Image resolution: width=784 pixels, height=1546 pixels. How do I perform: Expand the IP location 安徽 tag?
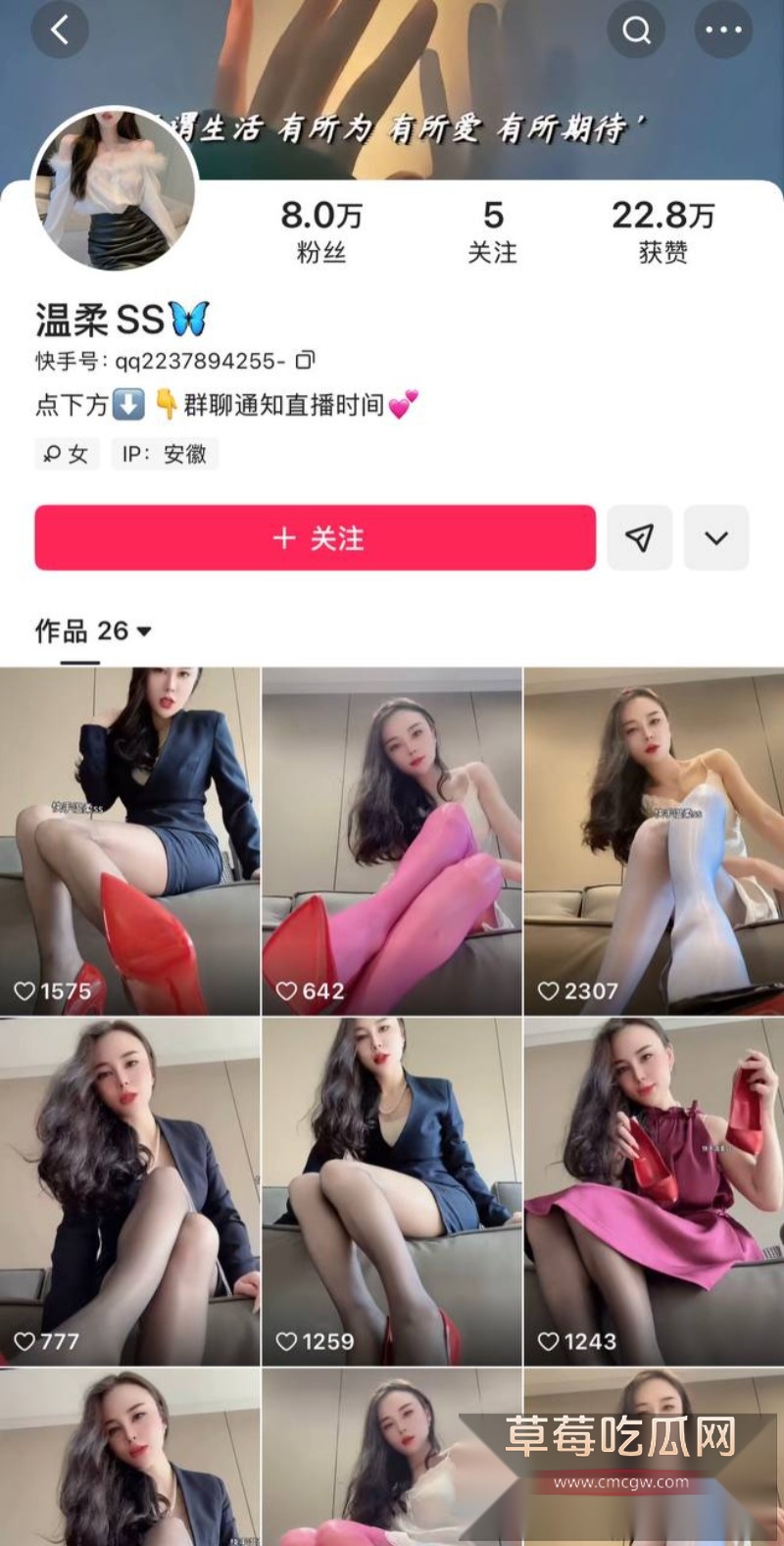(x=165, y=454)
